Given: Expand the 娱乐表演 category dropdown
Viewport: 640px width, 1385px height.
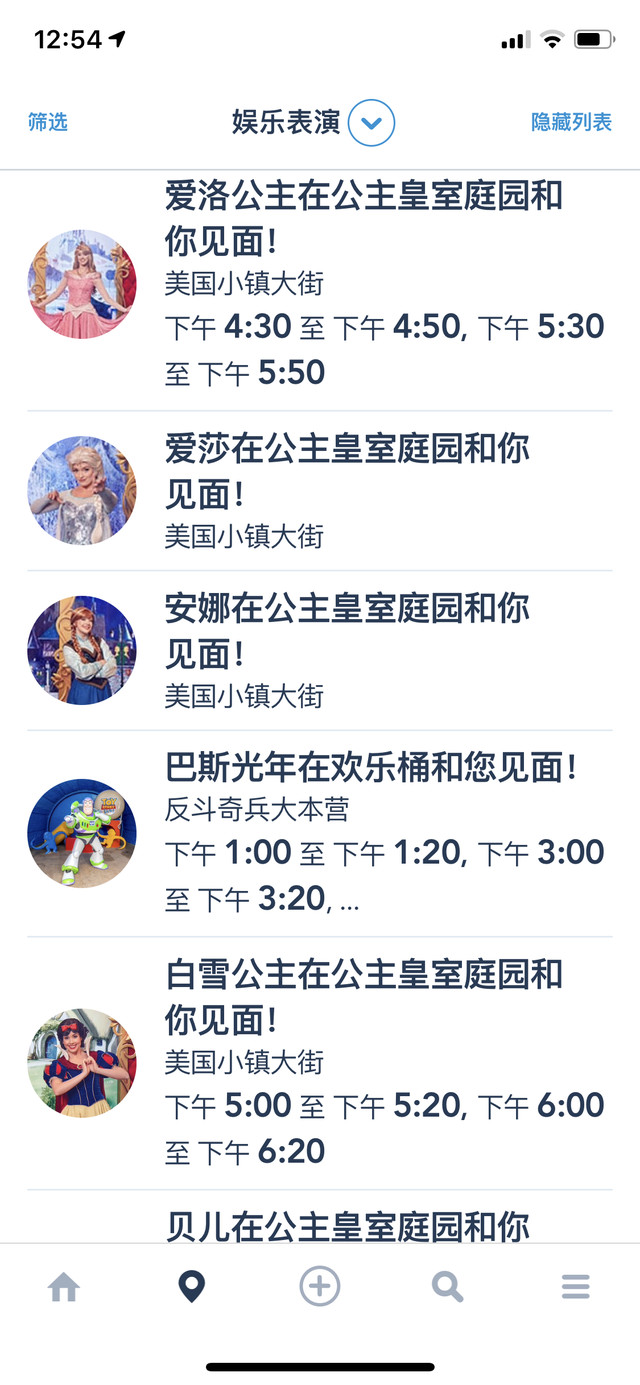Looking at the screenshot, I should pos(372,124).
